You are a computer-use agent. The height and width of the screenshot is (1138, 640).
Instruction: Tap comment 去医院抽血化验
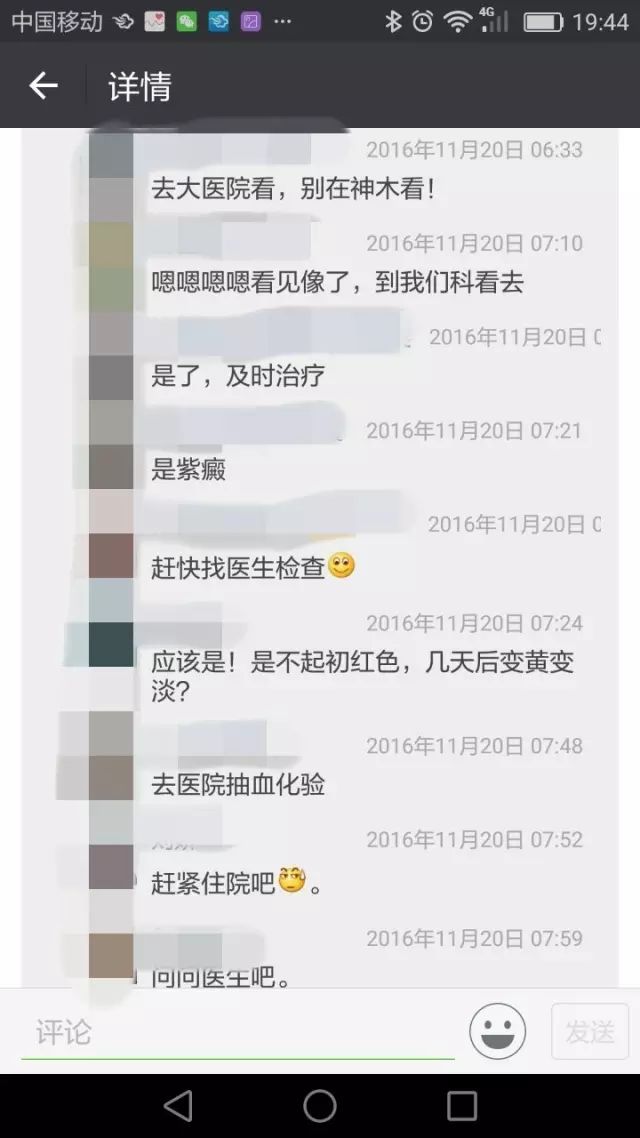(238, 784)
